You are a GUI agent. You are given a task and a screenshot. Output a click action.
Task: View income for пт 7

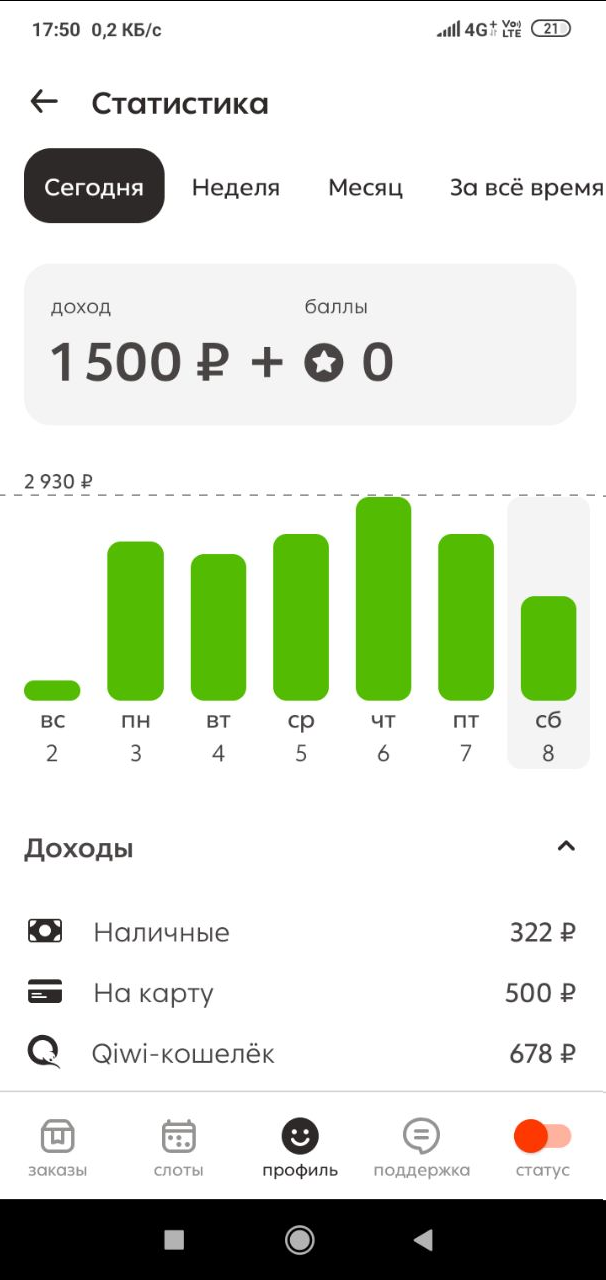pos(466,617)
